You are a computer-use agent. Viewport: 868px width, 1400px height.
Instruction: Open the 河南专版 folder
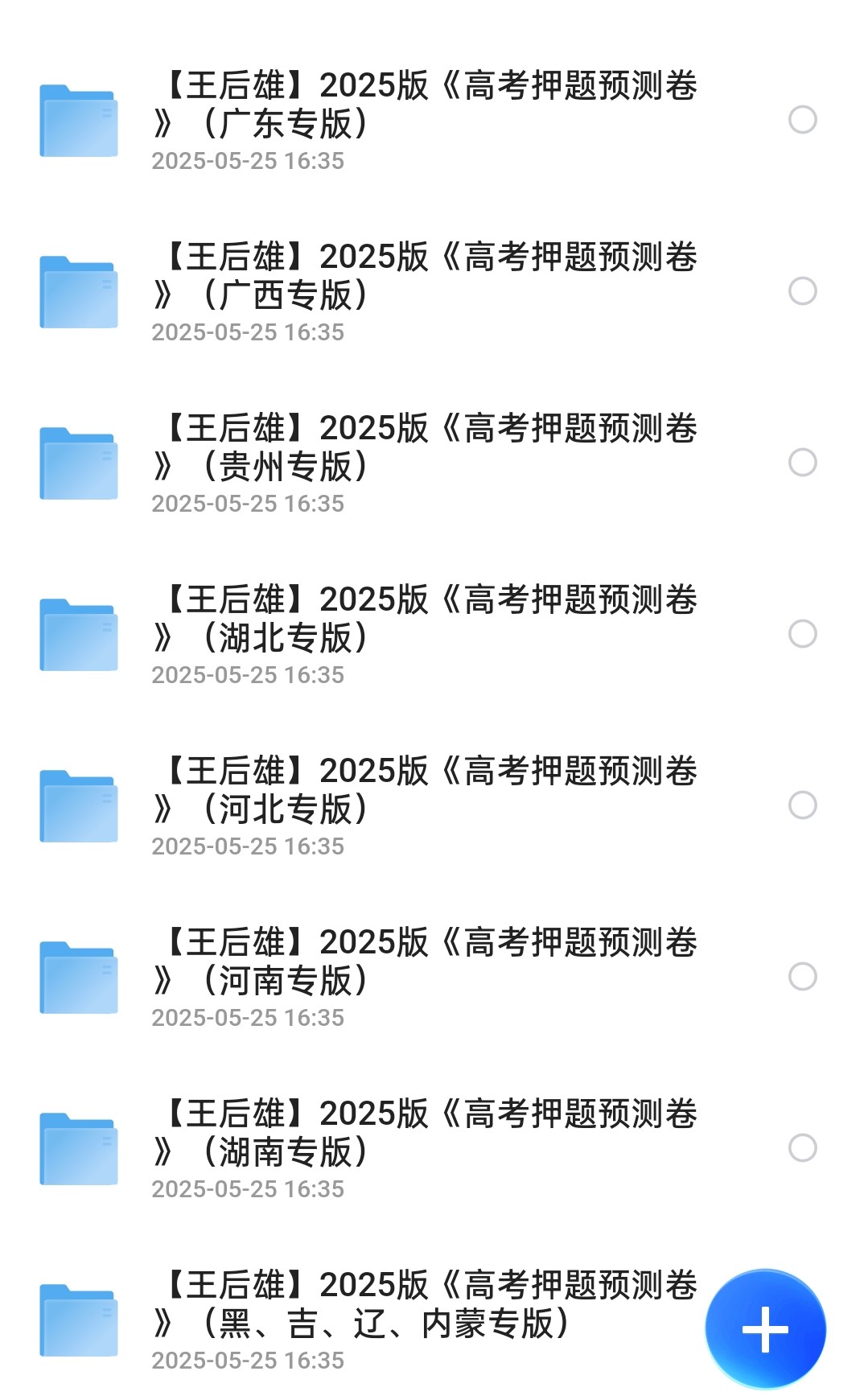426,961
